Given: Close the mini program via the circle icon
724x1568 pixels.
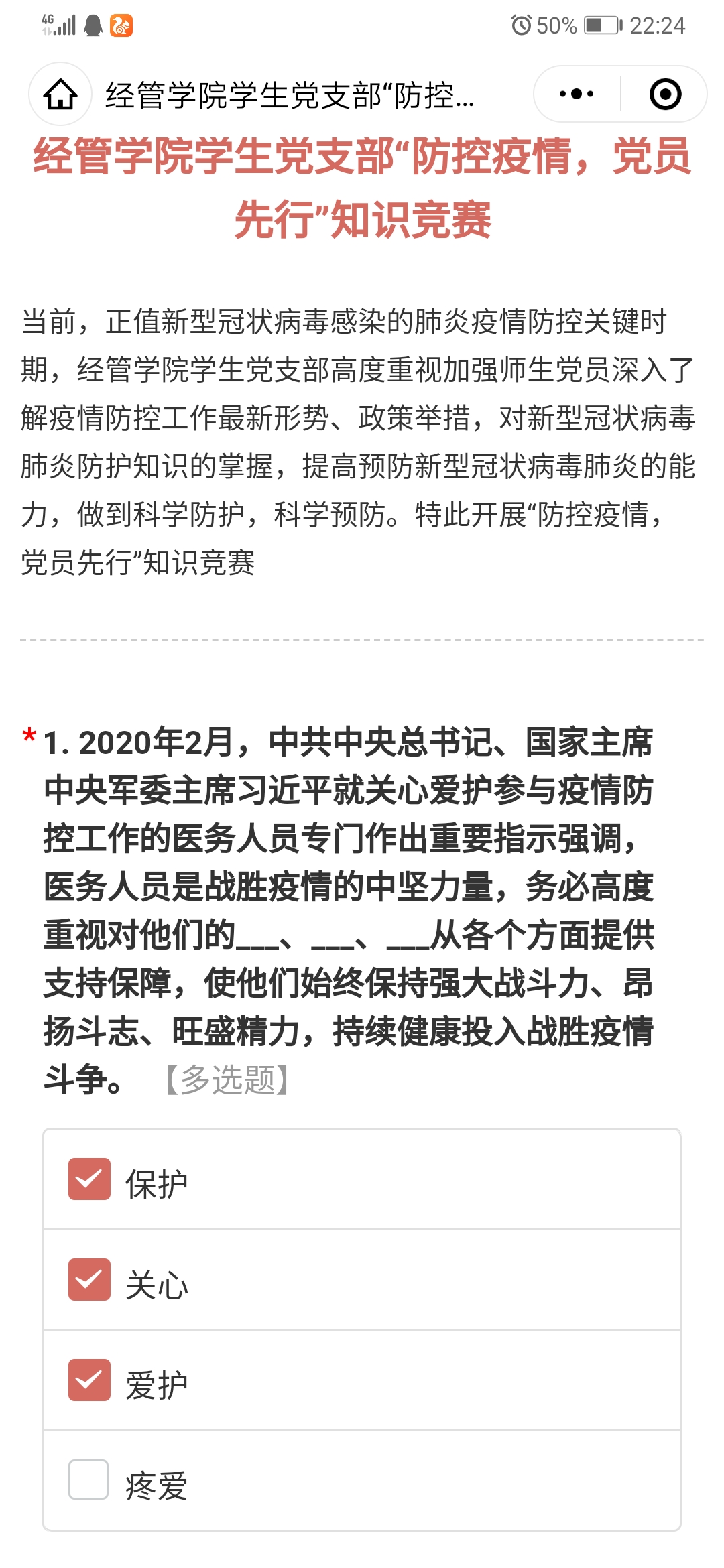Looking at the screenshot, I should click(665, 94).
